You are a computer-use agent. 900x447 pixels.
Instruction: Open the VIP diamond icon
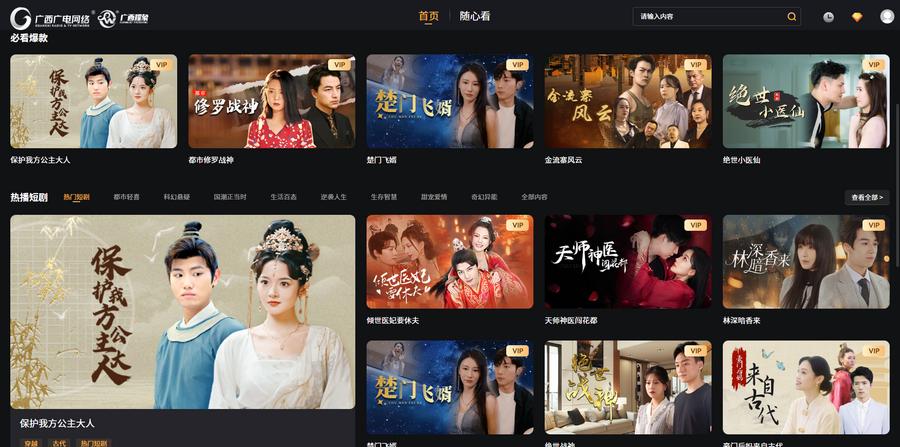857,17
